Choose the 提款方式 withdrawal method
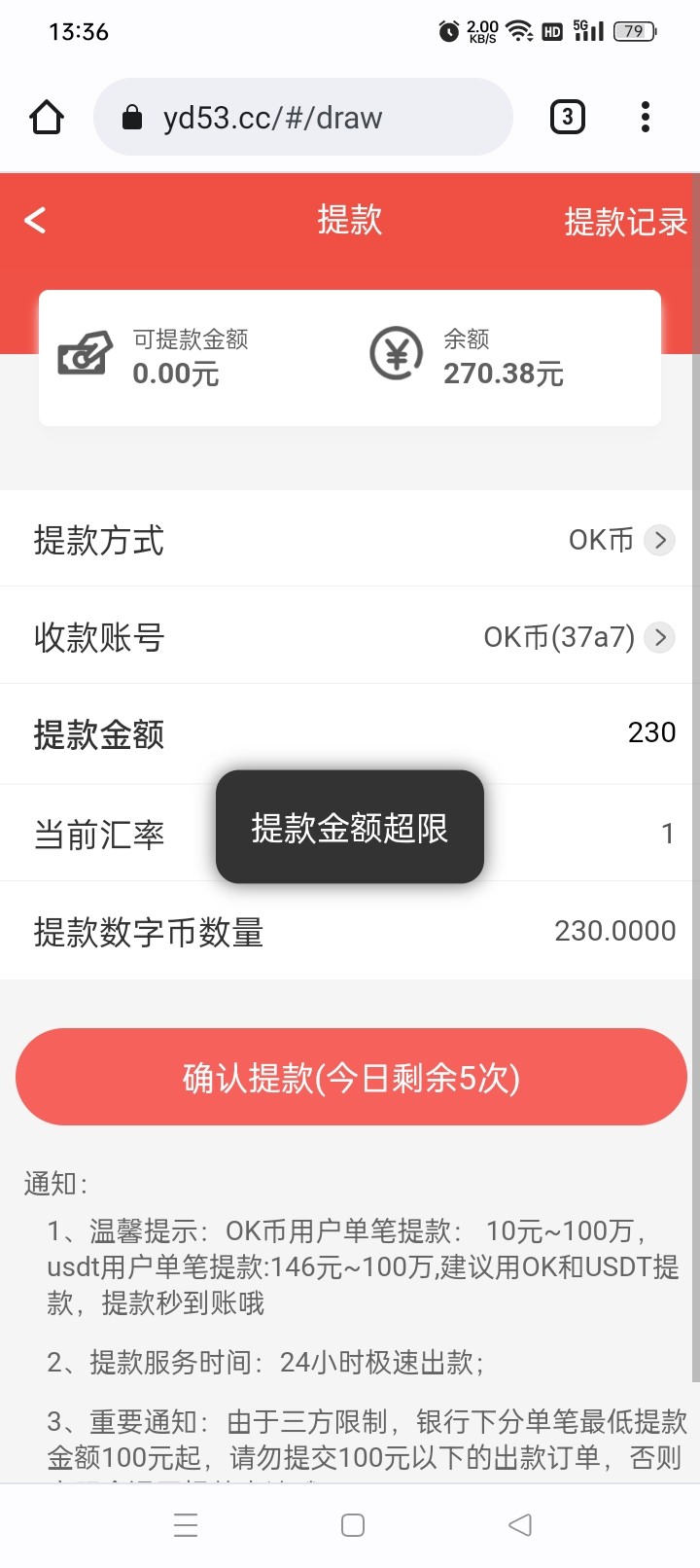The image size is (700, 1568). [620, 540]
